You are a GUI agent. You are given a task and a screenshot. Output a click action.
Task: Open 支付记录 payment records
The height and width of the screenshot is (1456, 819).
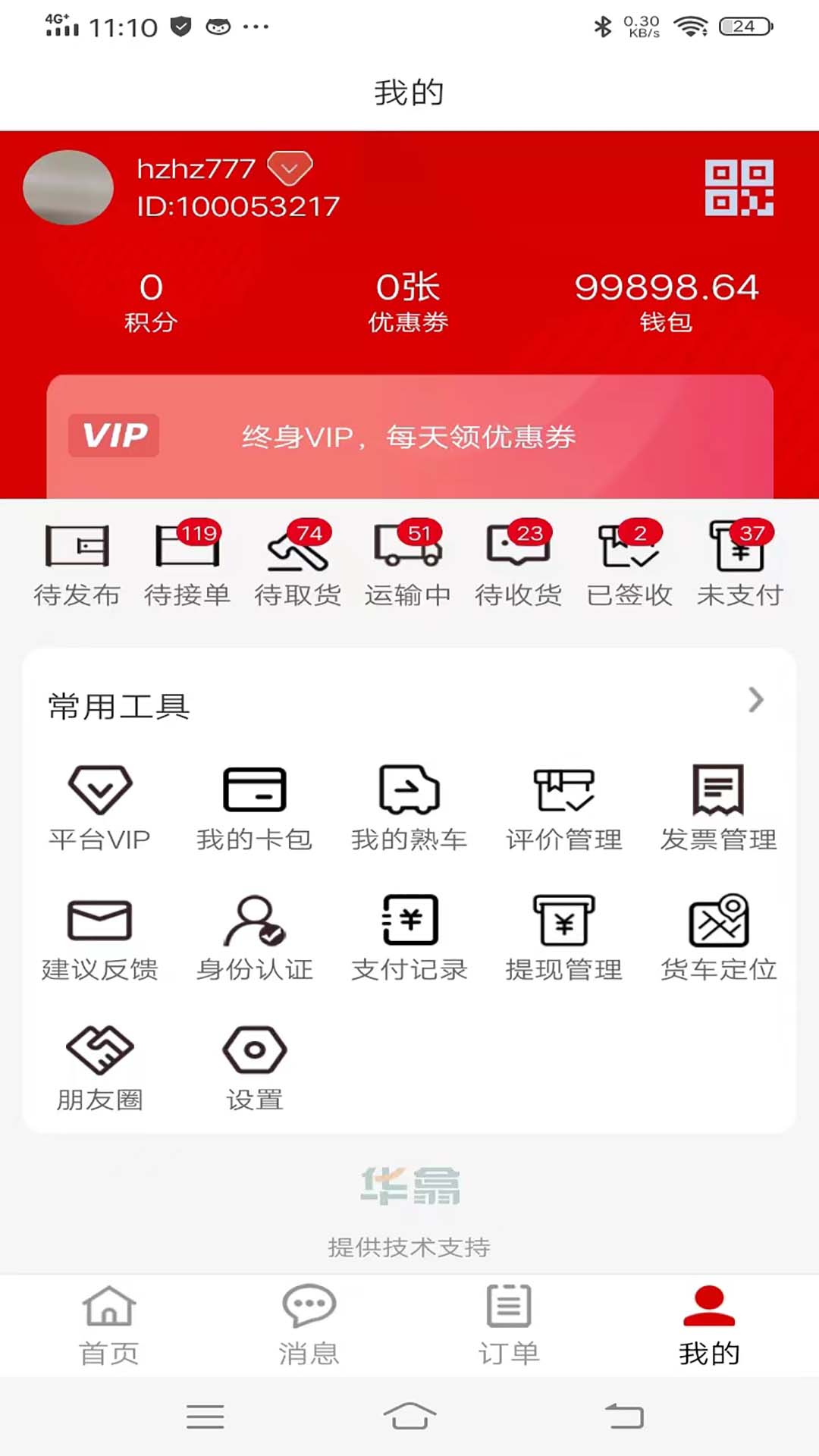click(409, 938)
